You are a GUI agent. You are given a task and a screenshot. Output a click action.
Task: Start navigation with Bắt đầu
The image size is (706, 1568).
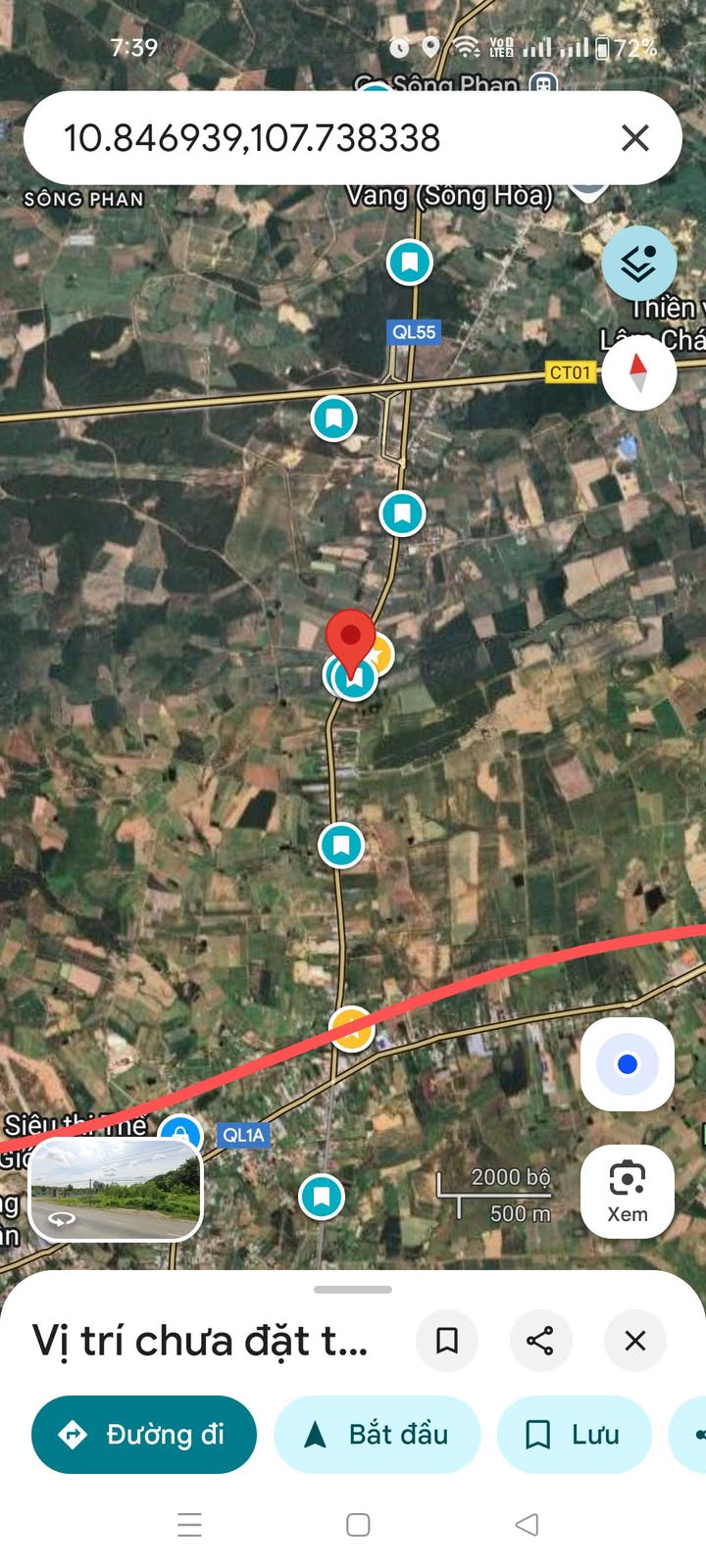click(378, 1435)
